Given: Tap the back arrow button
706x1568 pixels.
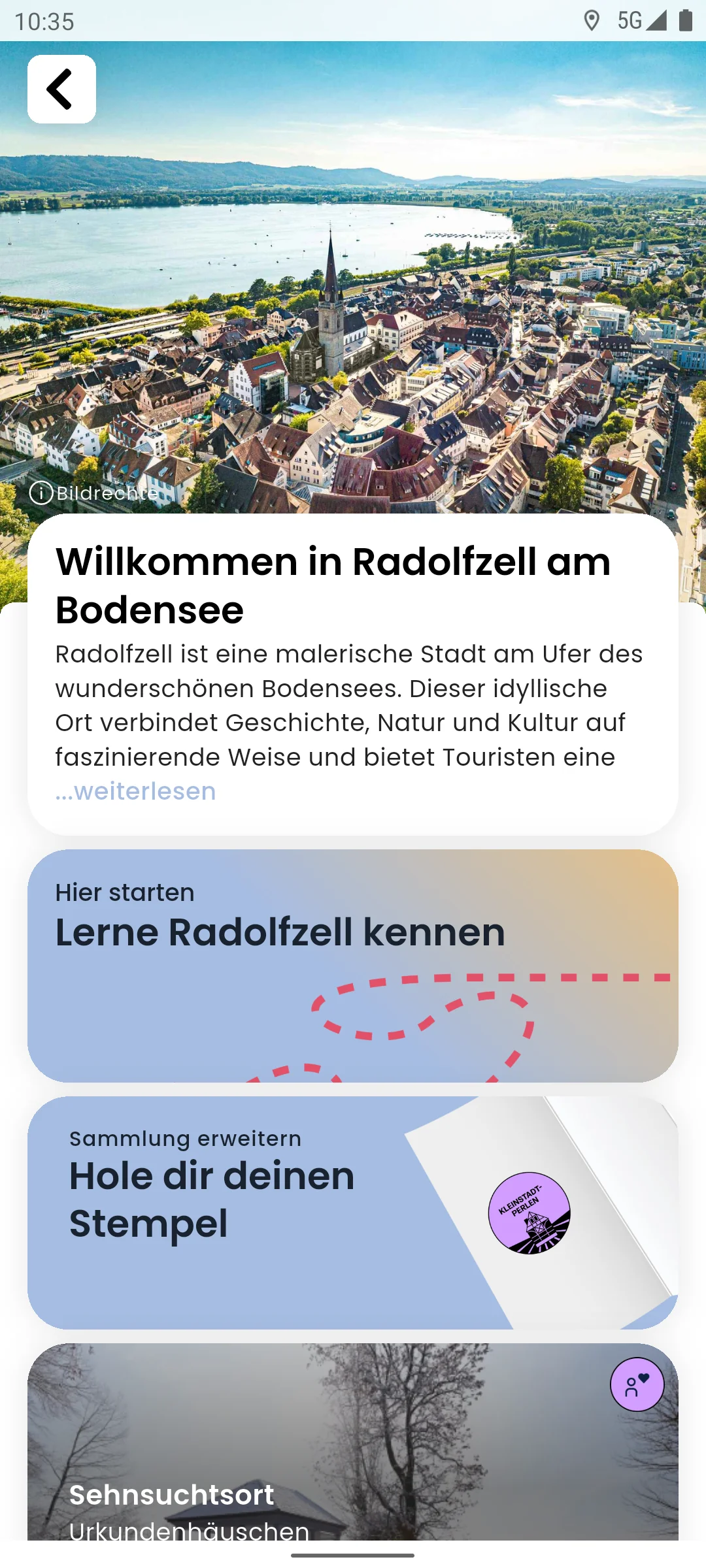Looking at the screenshot, I should 61,88.
